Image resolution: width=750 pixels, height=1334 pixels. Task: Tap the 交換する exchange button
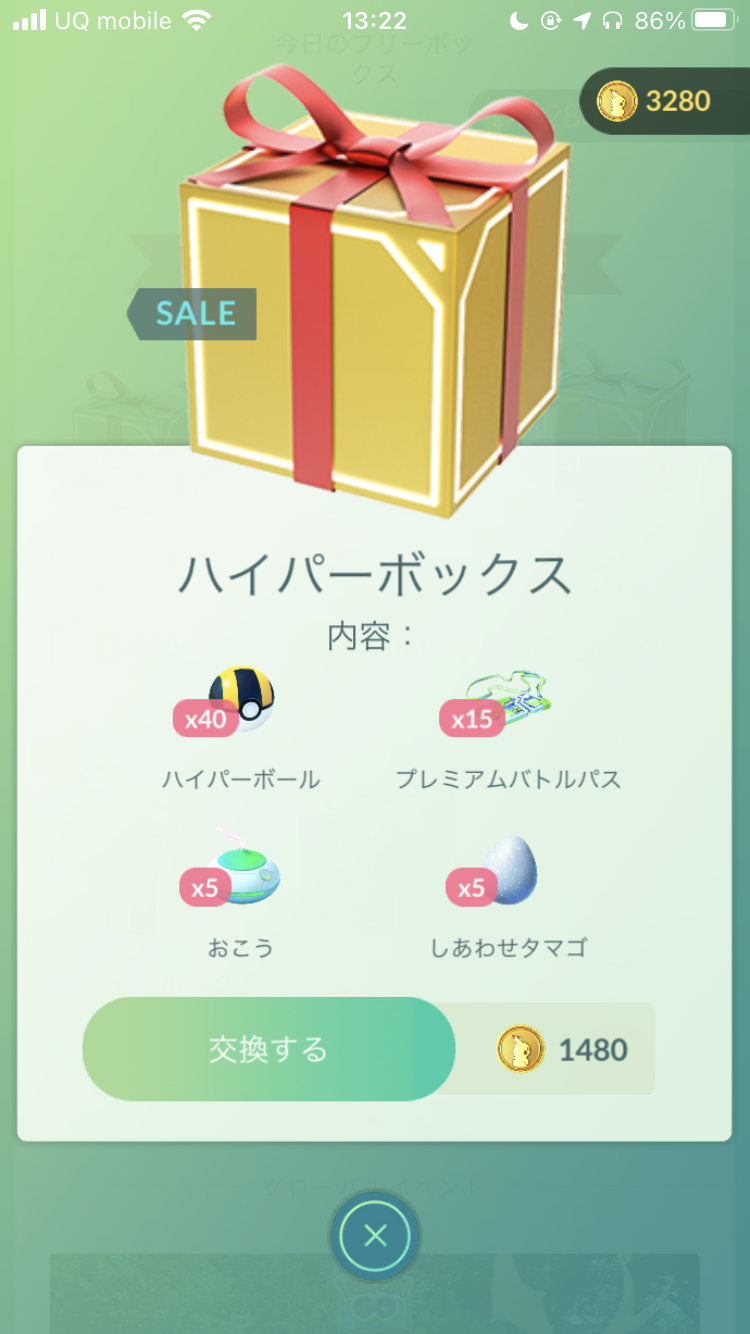tap(268, 1049)
